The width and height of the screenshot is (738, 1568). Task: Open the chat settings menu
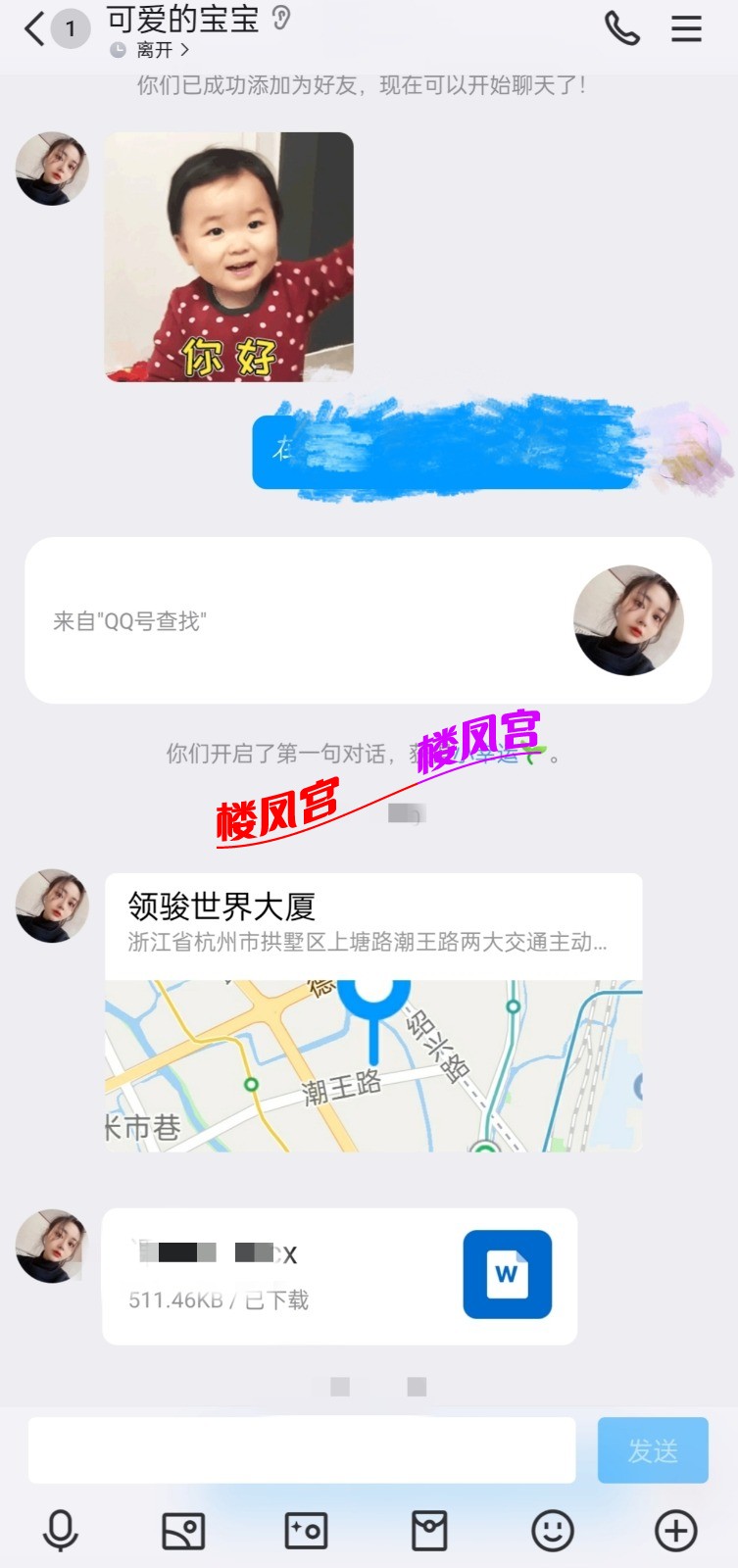[686, 28]
